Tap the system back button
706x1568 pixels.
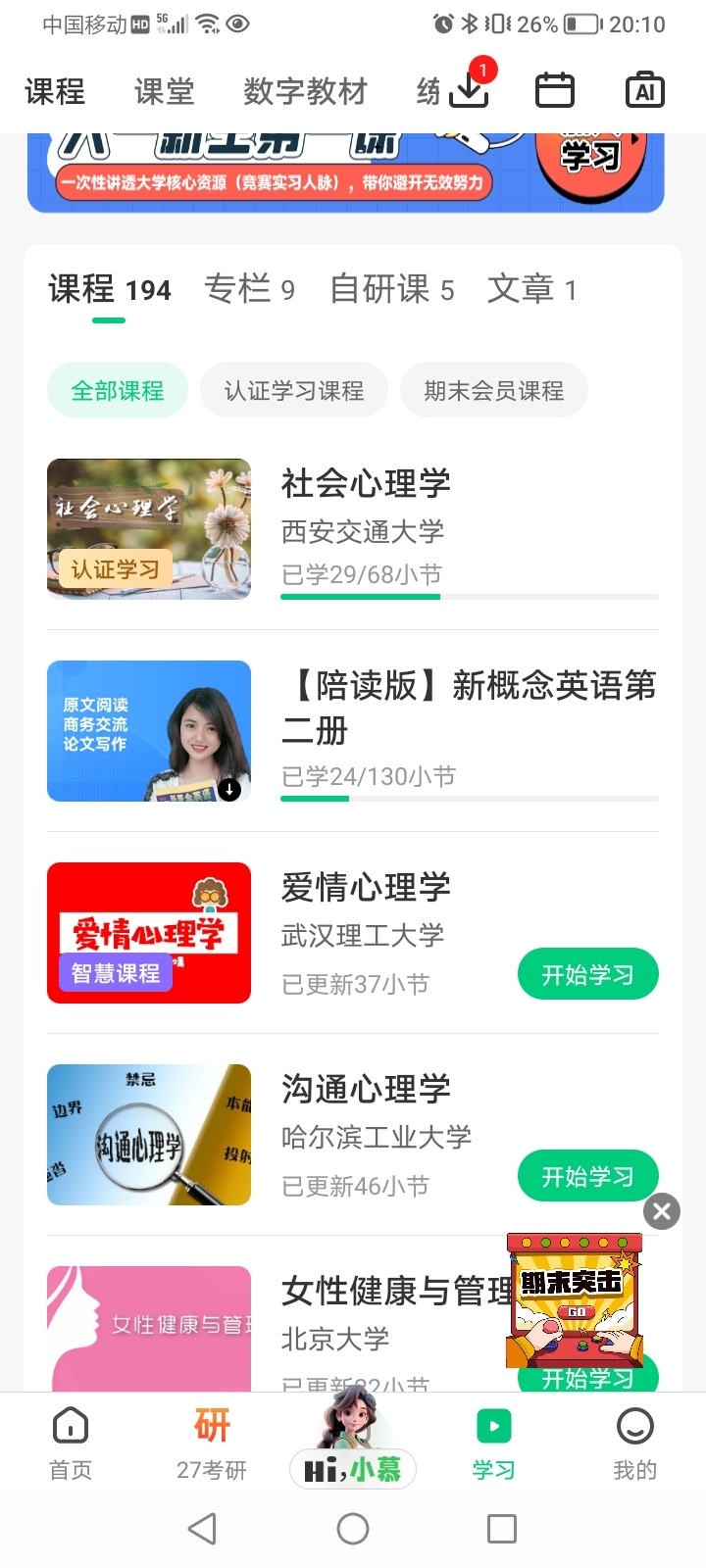coord(202,1529)
